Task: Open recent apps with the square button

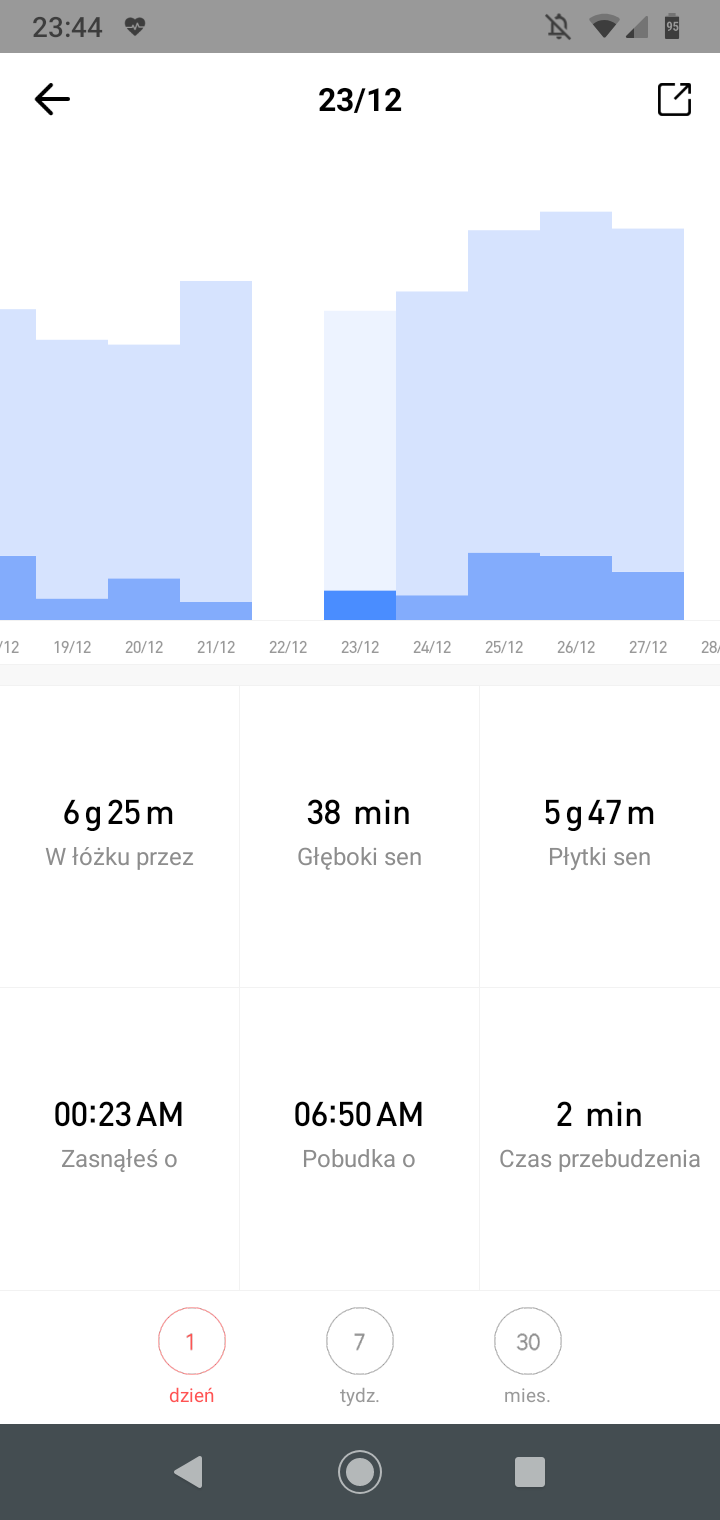Action: tap(529, 1471)
